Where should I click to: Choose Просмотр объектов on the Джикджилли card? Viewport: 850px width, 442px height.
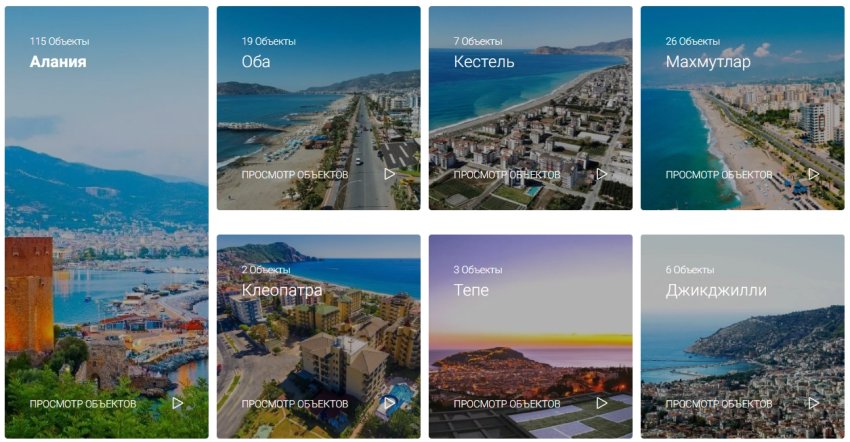coord(720,403)
